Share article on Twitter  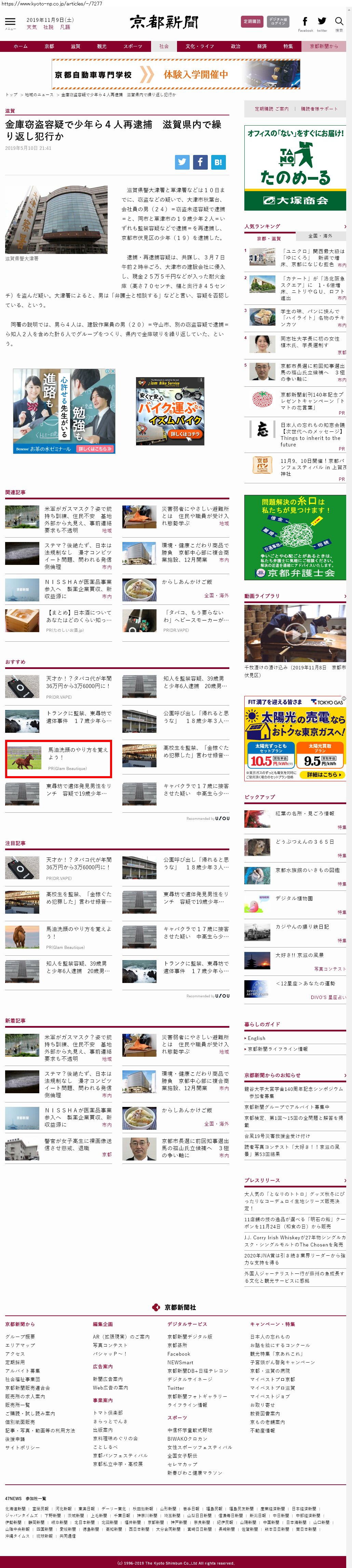click(x=182, y=162)
